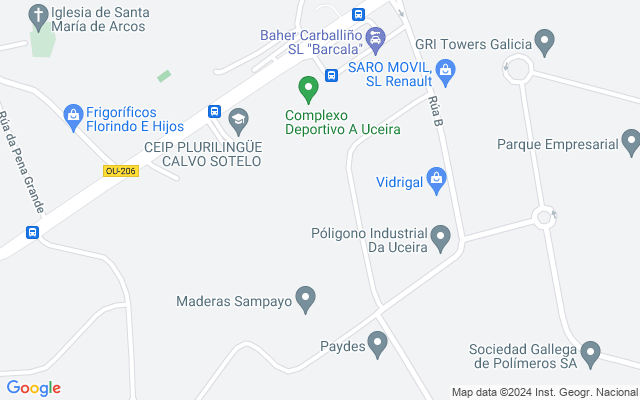
Task: Select the Parque Empresarial marker
Action: [630, 143]
